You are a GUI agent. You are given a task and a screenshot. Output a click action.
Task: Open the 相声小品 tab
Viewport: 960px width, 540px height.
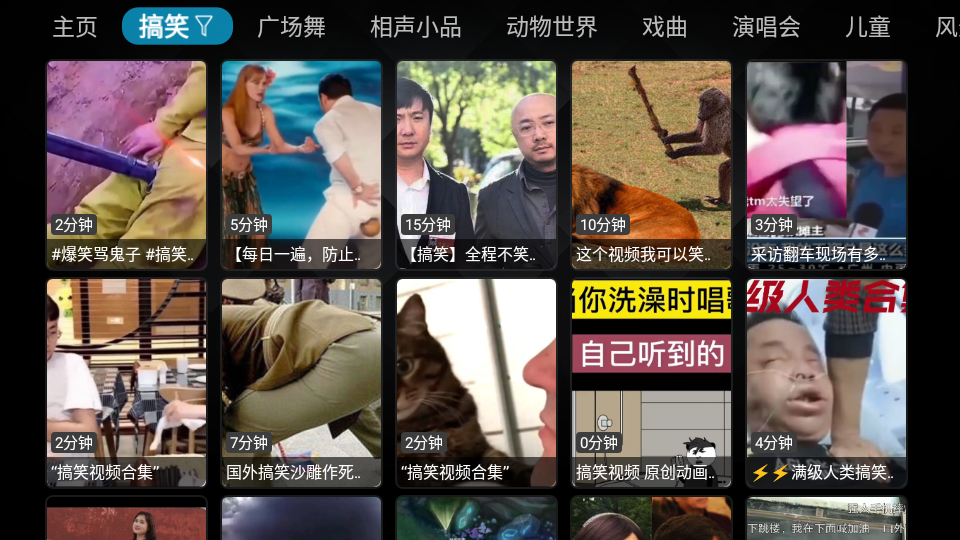tap(415, 27)
